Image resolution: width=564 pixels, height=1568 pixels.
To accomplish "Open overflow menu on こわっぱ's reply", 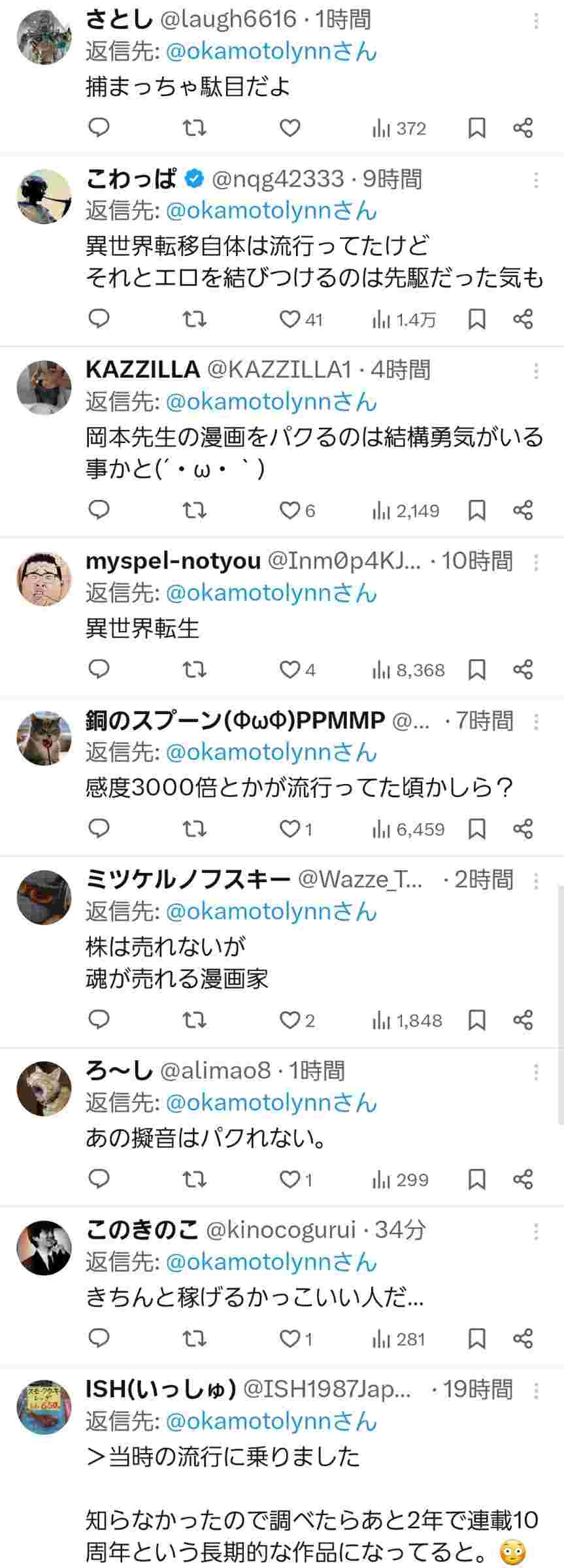I will (x=536, y=180).
